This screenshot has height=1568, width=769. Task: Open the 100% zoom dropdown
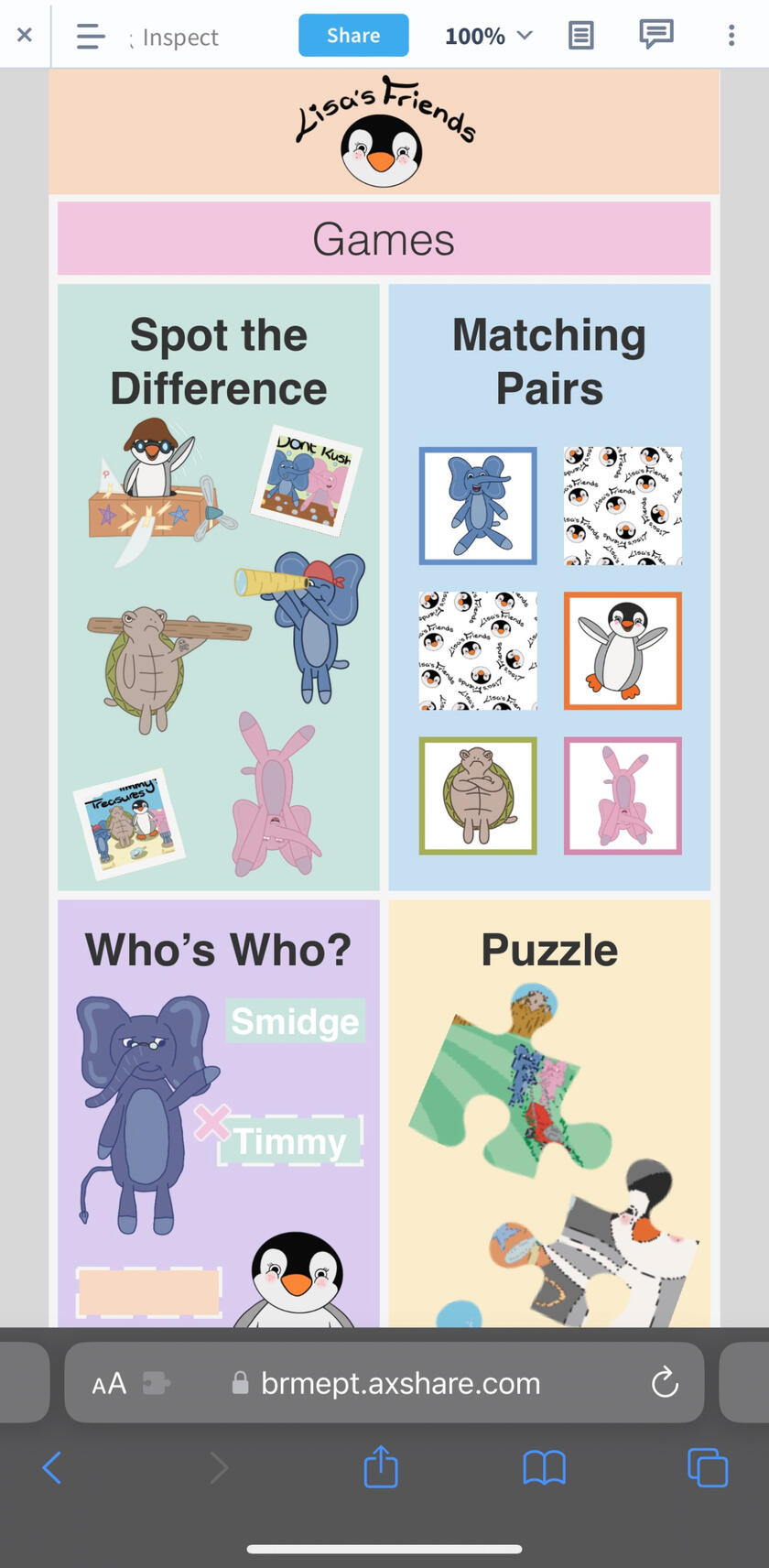(488, 36)
